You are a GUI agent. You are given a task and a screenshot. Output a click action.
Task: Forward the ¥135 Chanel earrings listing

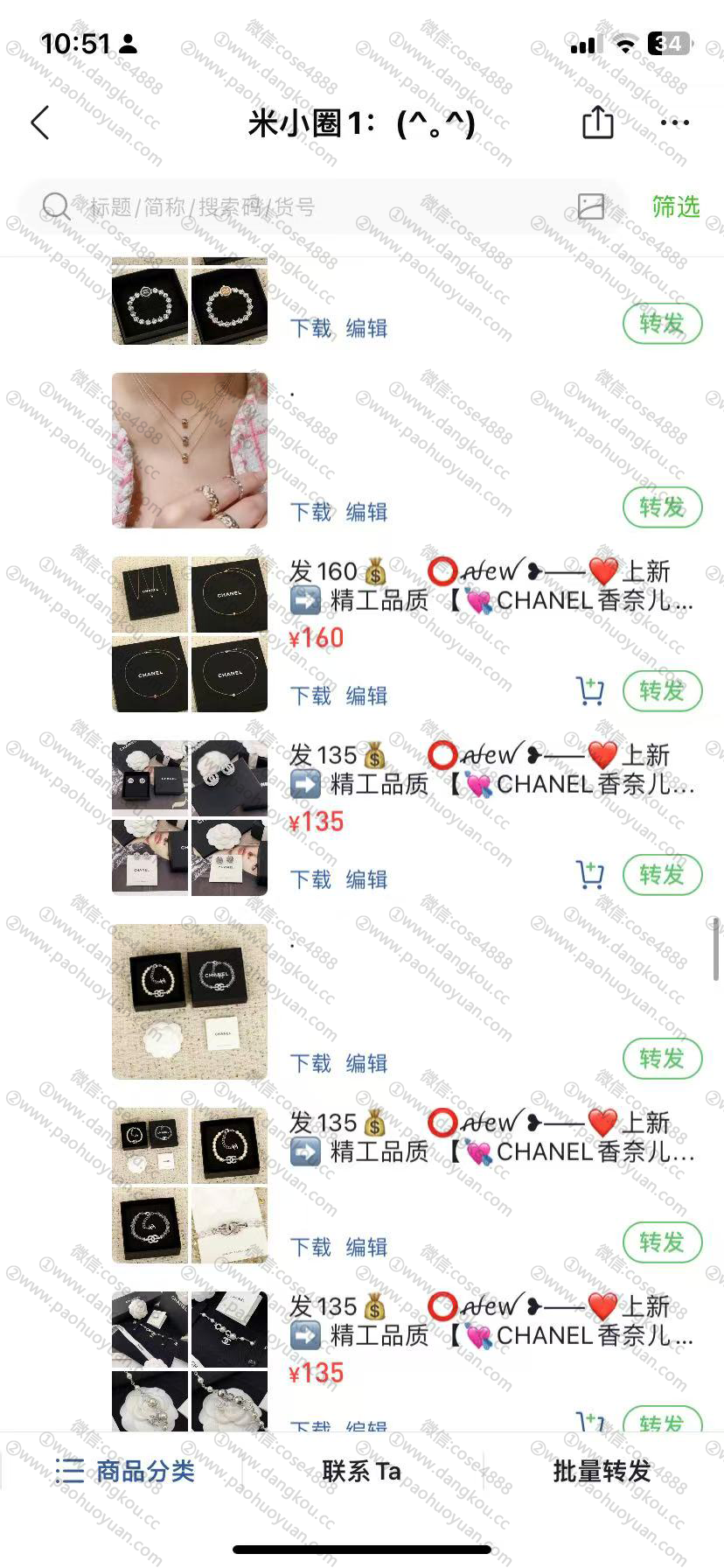[662, 875]
